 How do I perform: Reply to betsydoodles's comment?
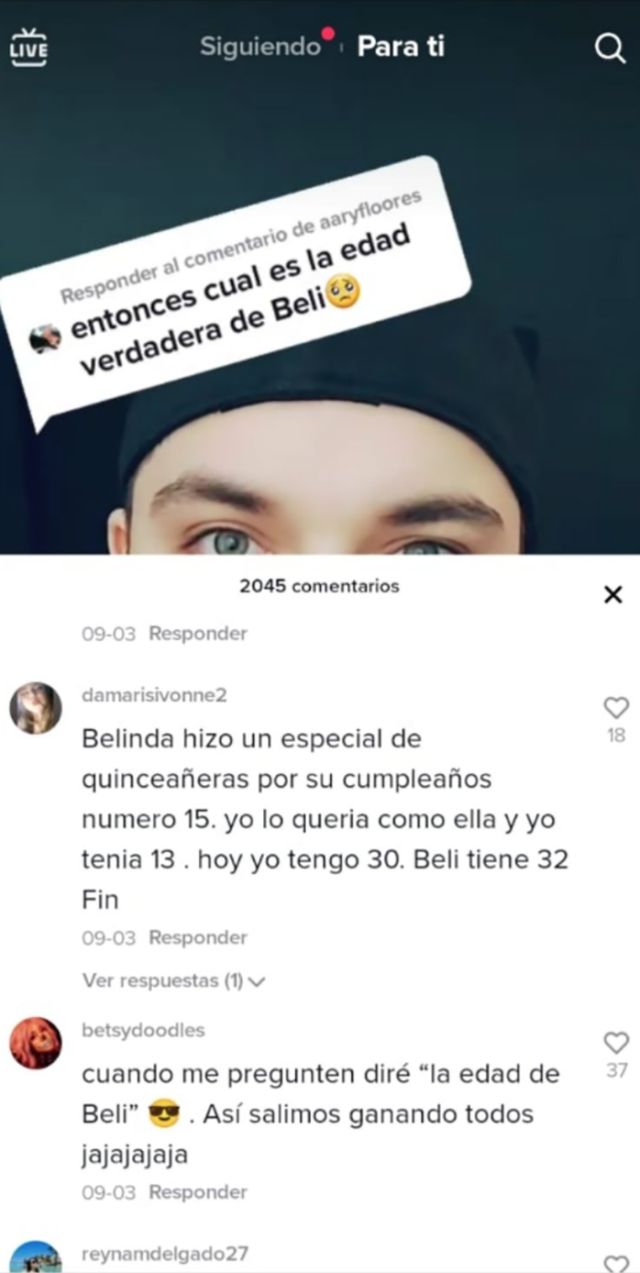198,1192
